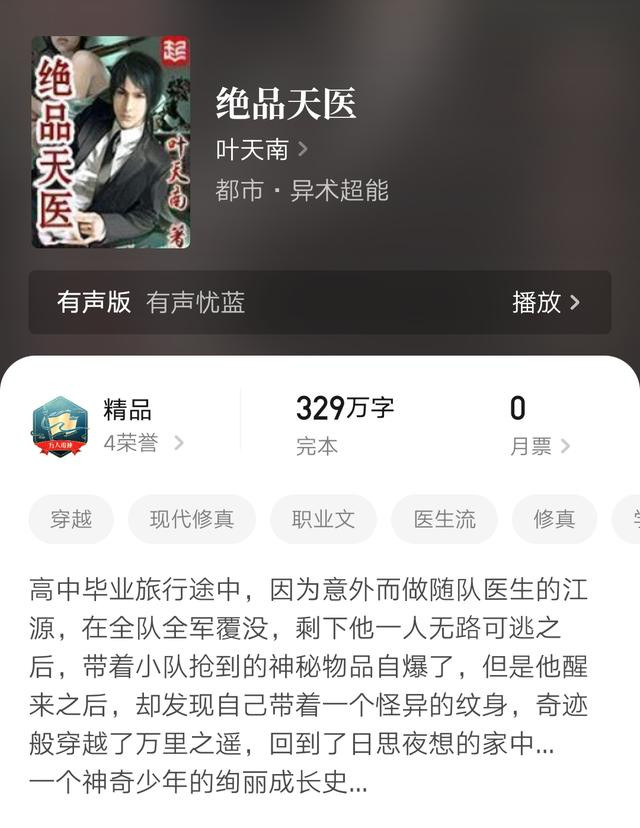Open the 修真 tag chip
Viewport: 640px width, 828px height.
pyautogui.click(x=554, y=519)
